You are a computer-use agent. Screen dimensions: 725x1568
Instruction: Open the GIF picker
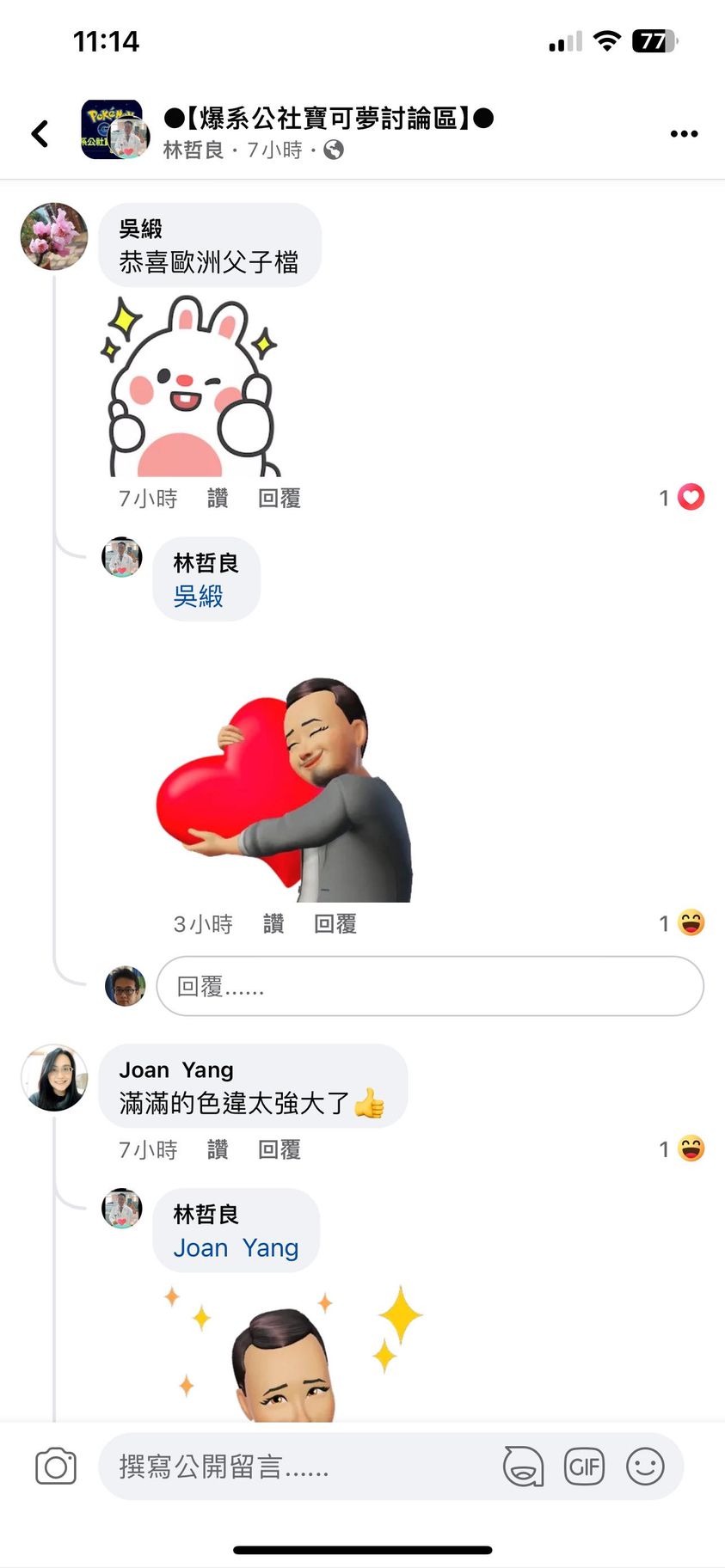[584, 1467]
